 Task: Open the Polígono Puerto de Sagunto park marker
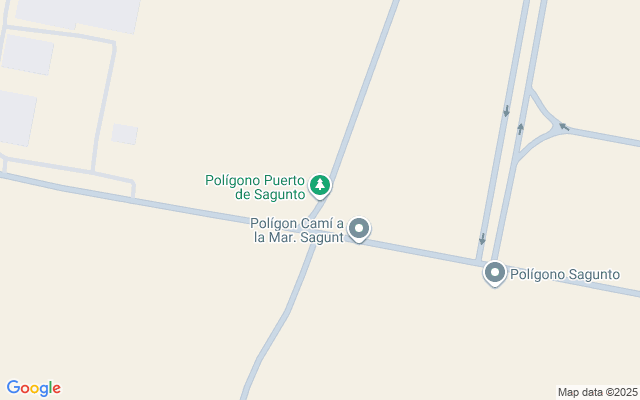click(x=319, y=184)
